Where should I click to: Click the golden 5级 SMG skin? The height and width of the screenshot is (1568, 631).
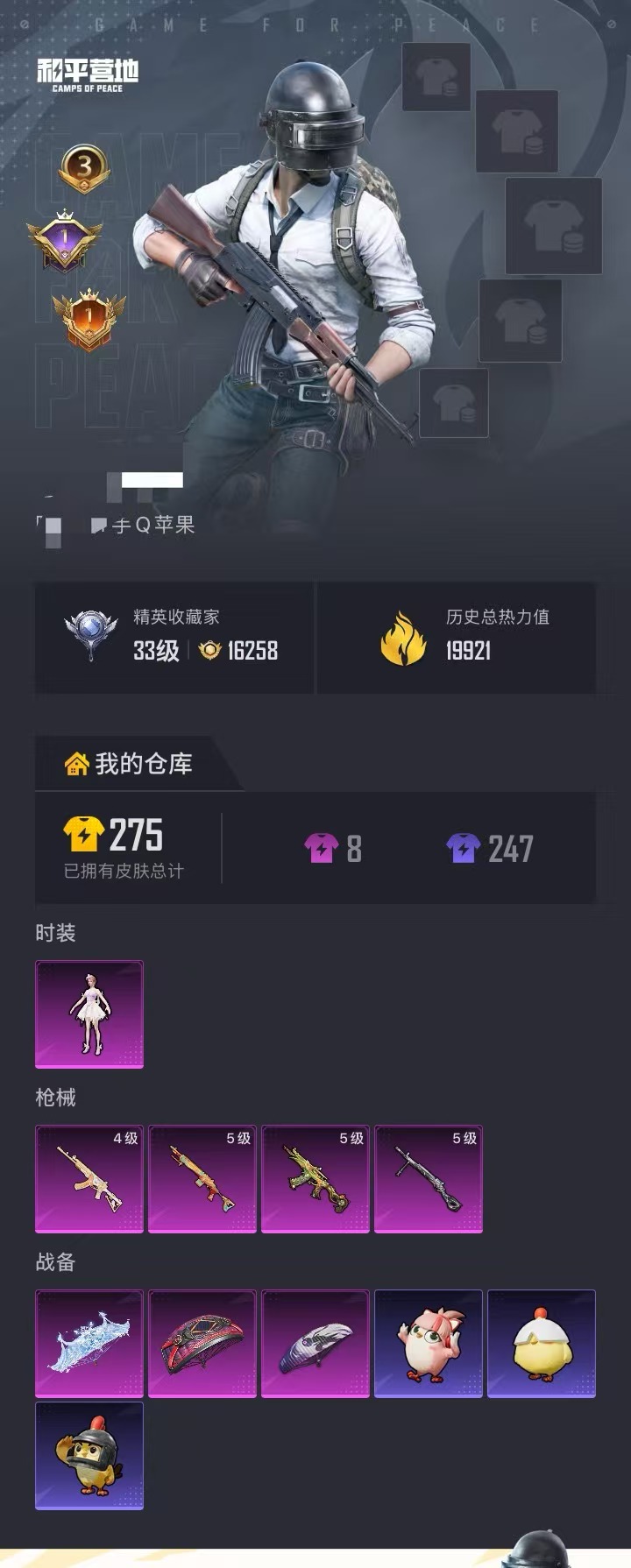point(315,1178)
